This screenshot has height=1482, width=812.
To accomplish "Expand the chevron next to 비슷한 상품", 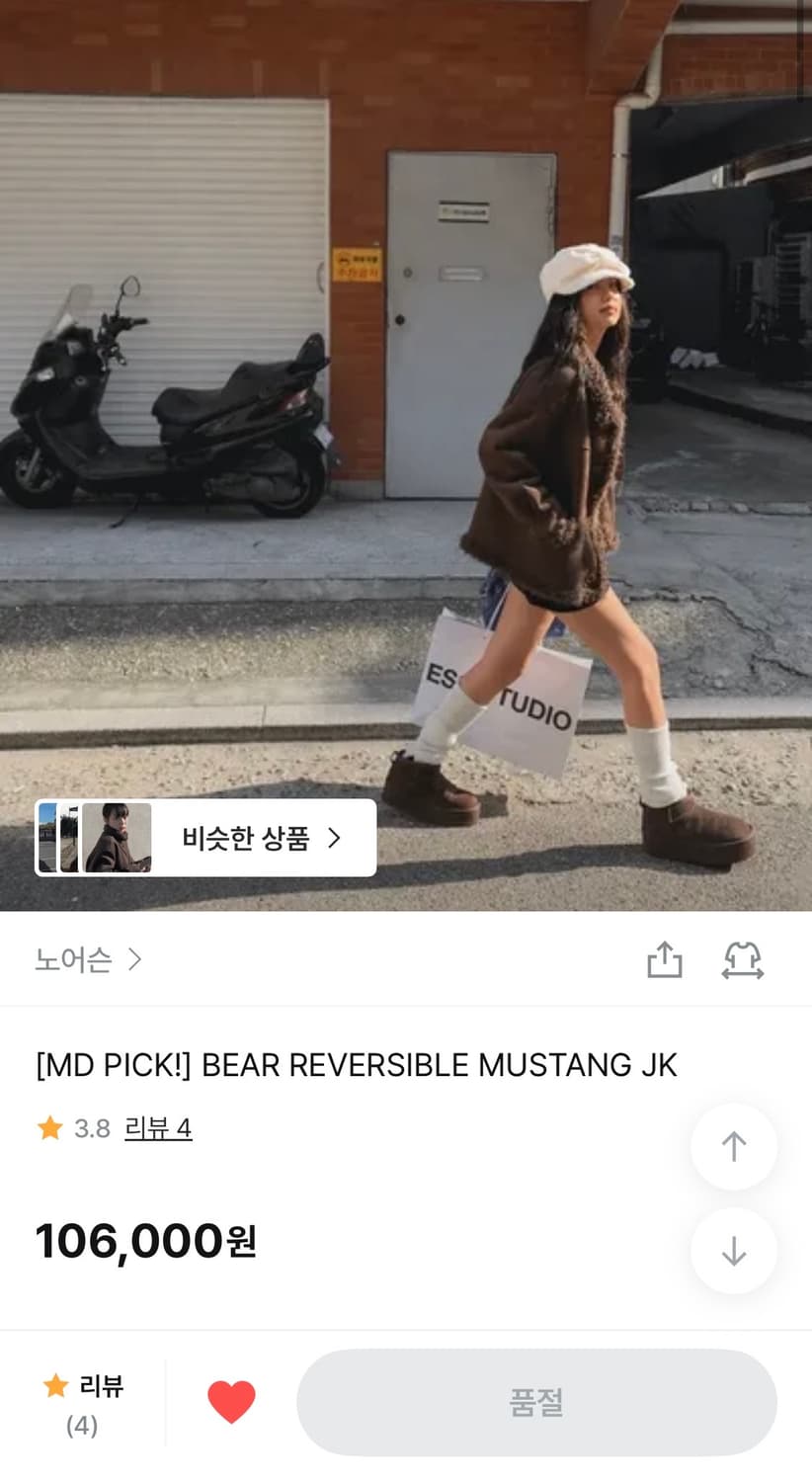I will (333, 837).
